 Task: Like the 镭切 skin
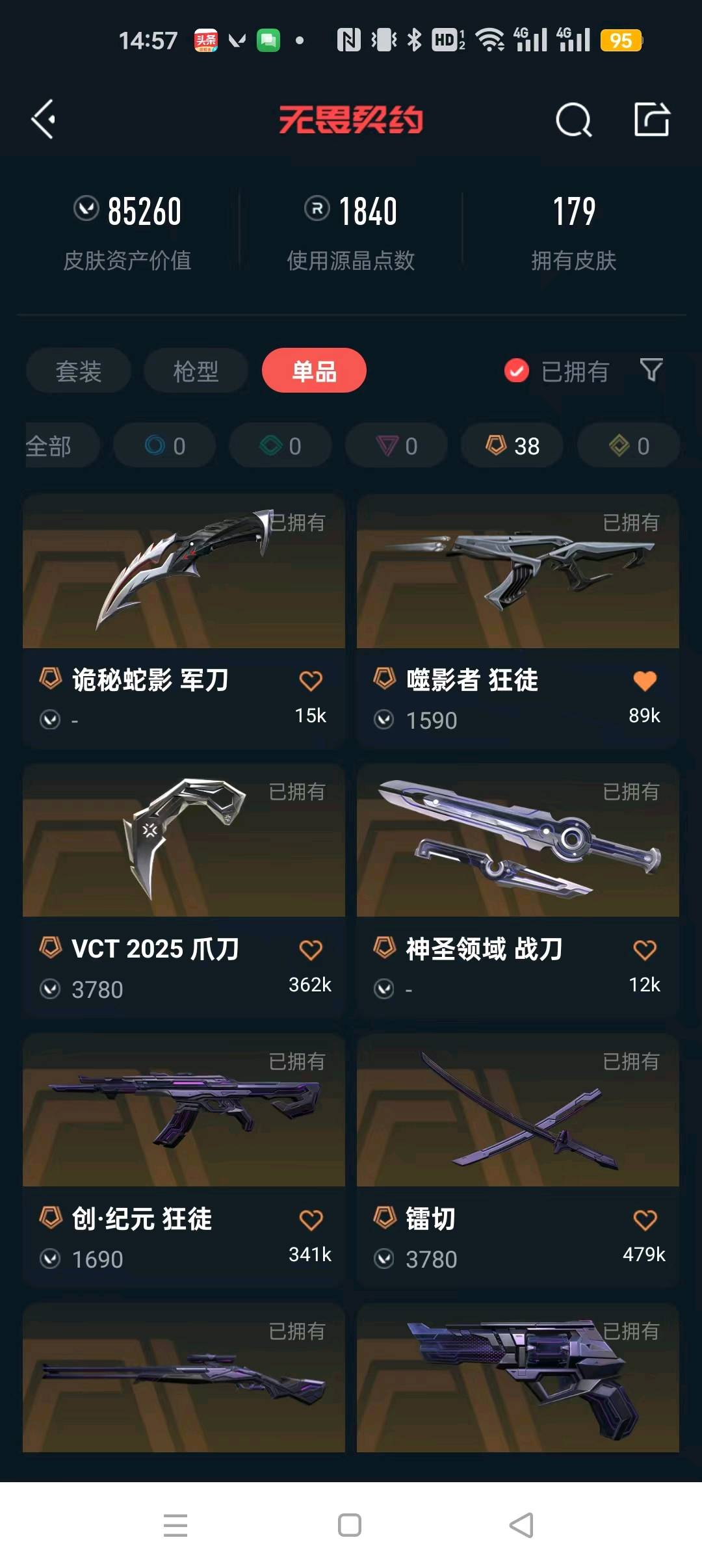coord(644,1220)
